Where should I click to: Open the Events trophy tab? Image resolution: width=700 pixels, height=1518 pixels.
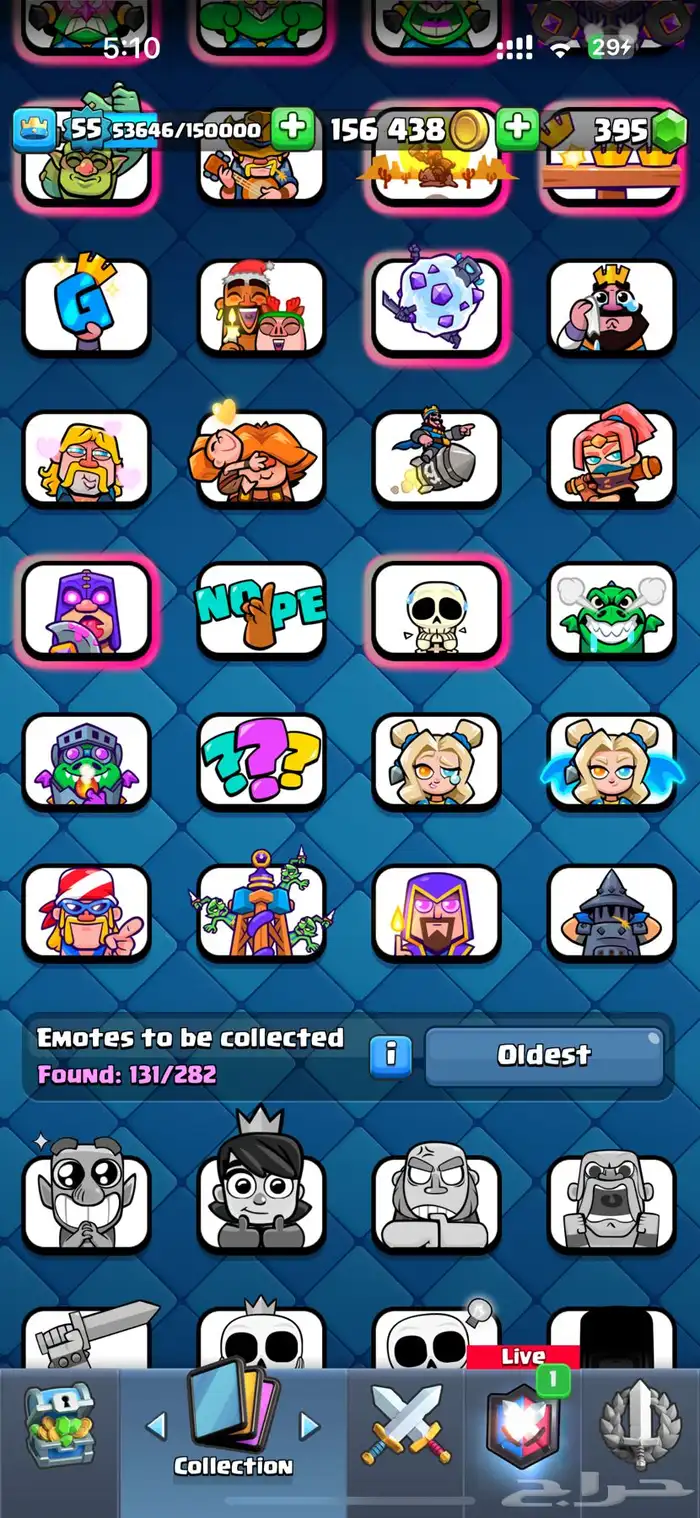640,1425
